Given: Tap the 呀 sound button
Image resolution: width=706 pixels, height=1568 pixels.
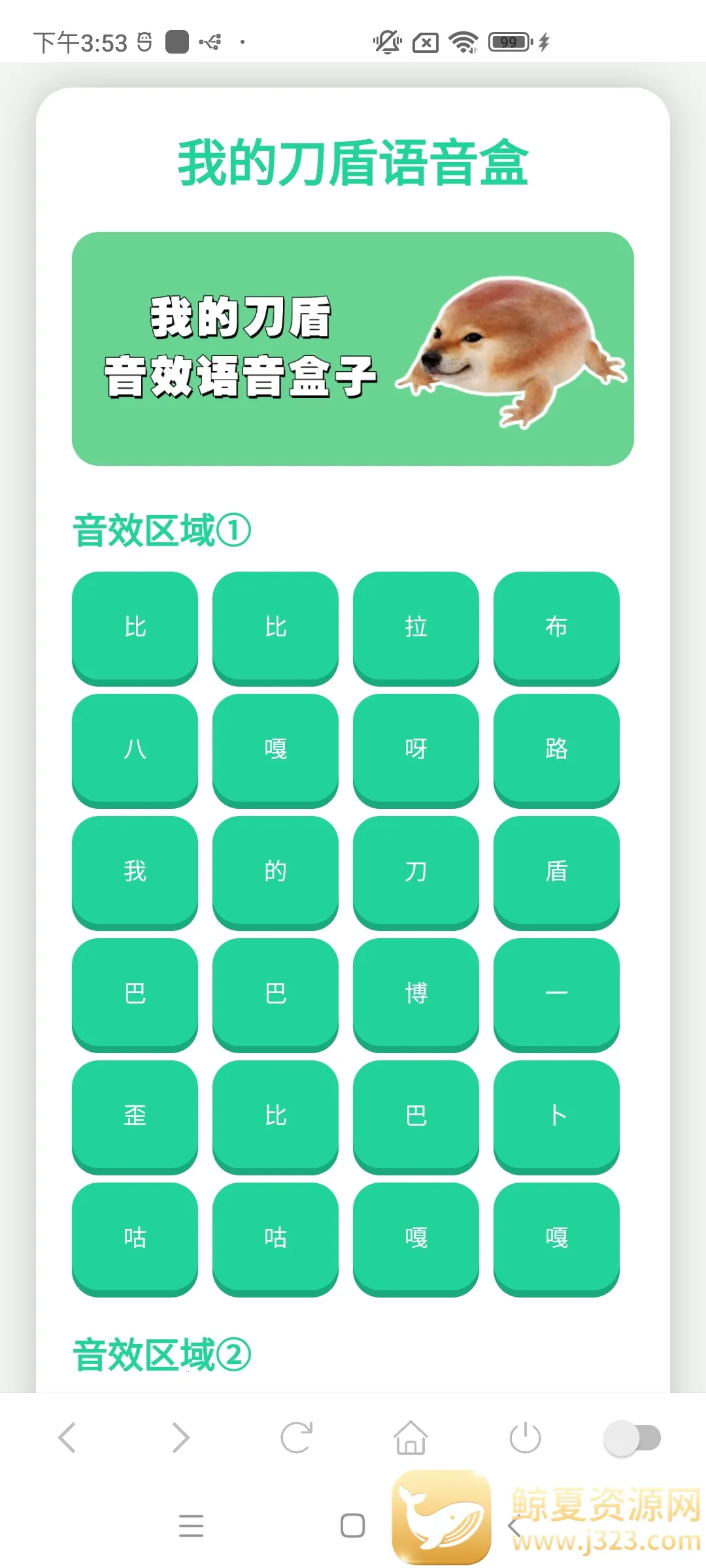Looking at the screenshot, I should [x=416, y=749].
